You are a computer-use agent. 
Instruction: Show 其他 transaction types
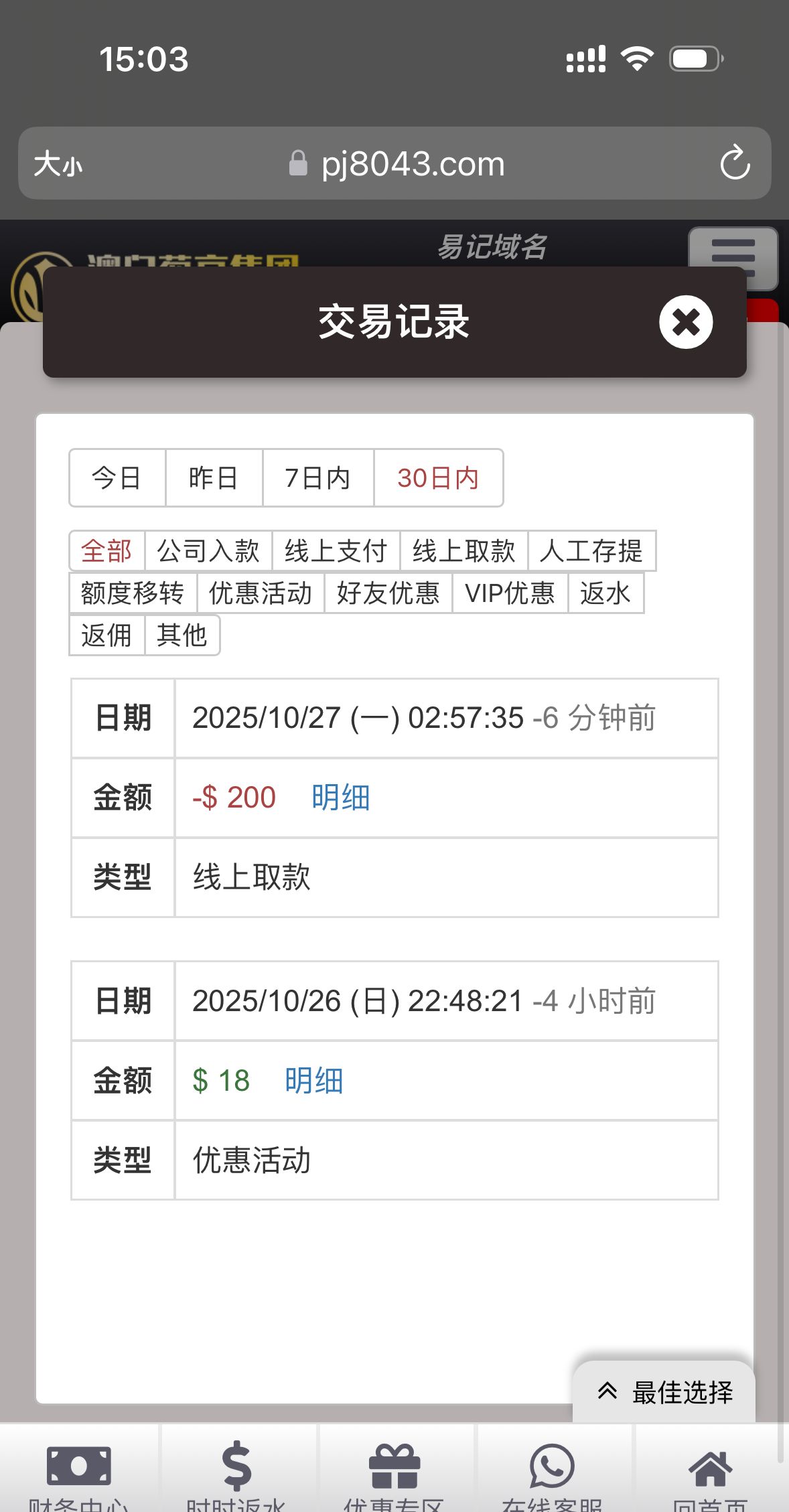182,635
